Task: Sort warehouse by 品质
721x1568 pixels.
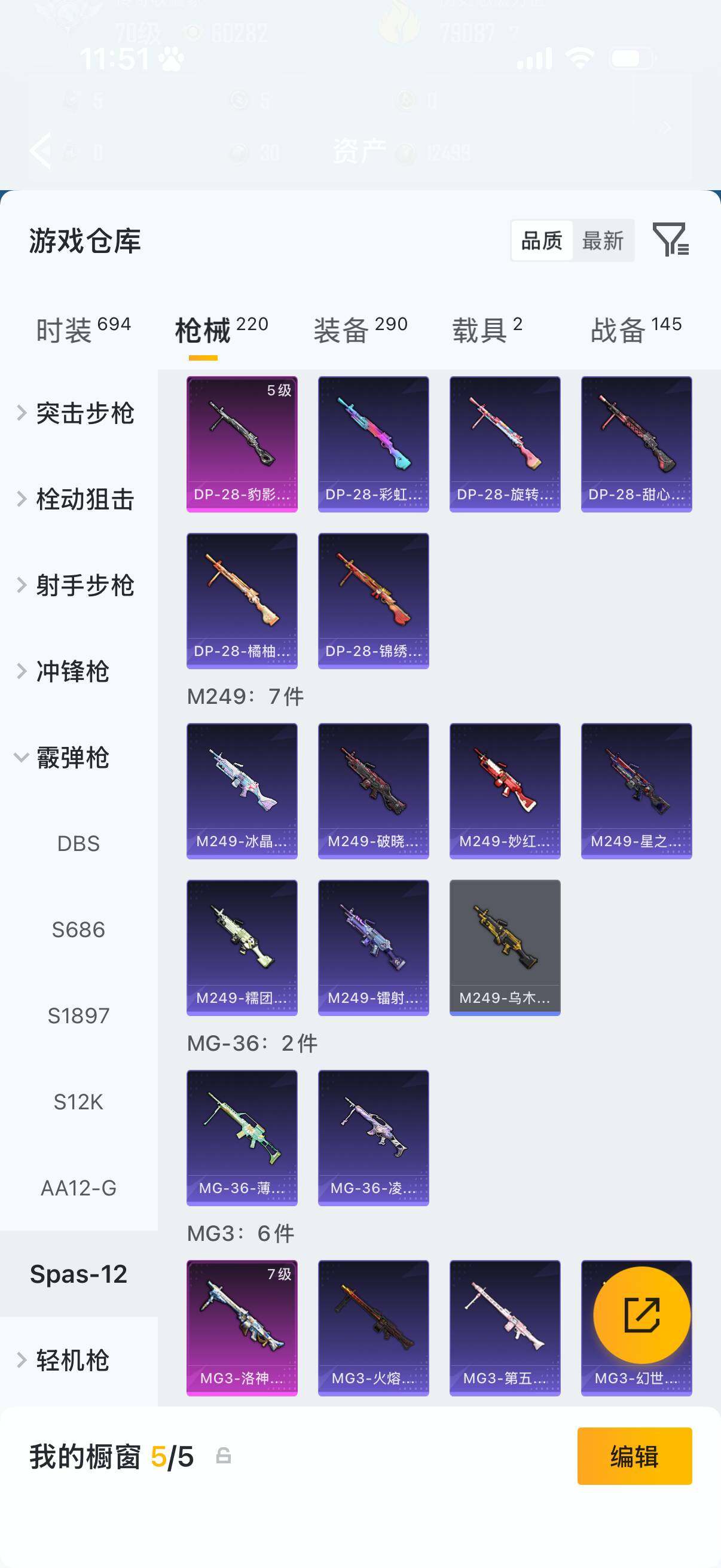Action: (542, 240)
